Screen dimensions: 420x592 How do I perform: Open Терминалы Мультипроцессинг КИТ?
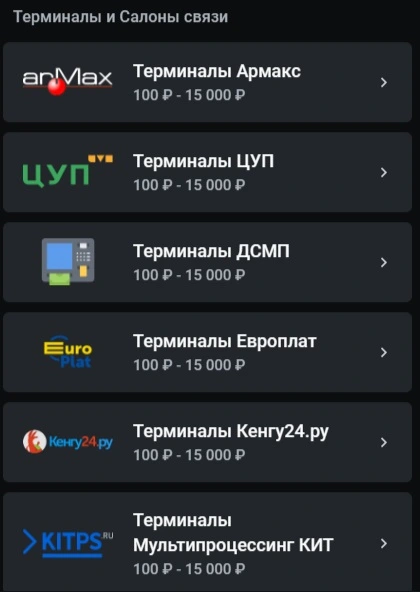coord(207,542)
